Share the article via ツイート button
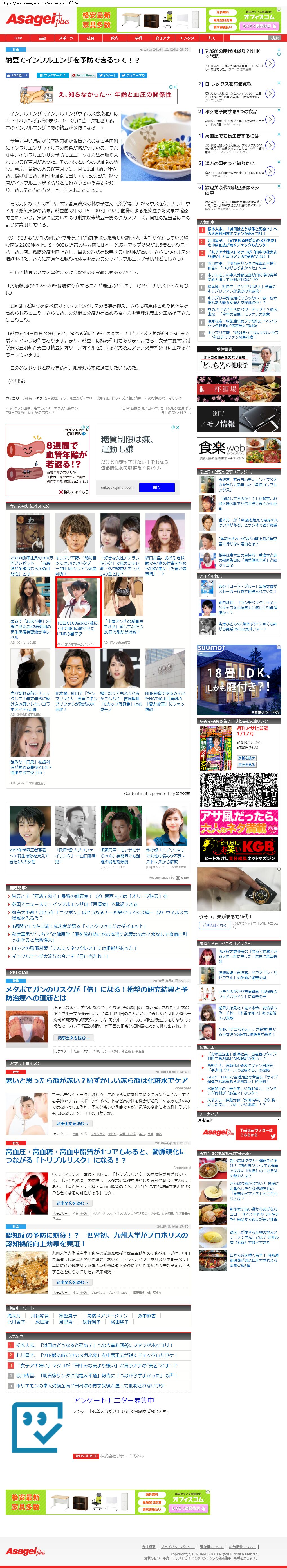Screen dimensions: 287x1568 point(108,75)
